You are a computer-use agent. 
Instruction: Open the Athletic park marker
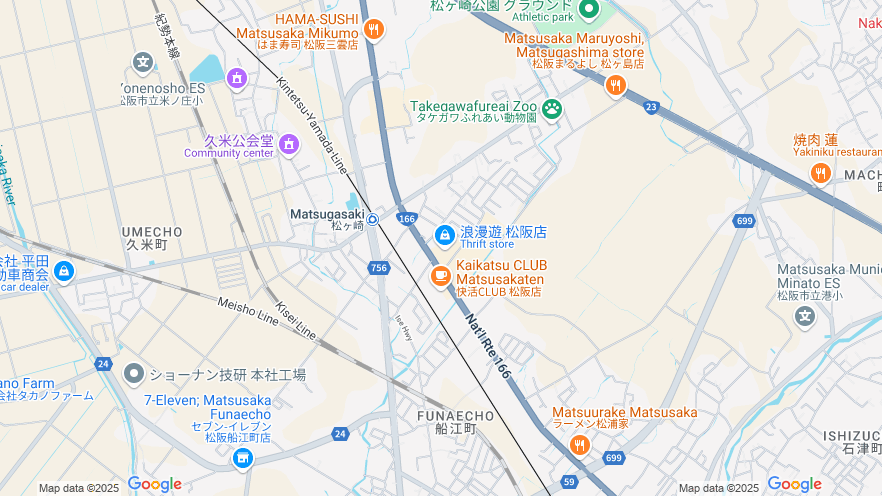(x=589, y=10)
